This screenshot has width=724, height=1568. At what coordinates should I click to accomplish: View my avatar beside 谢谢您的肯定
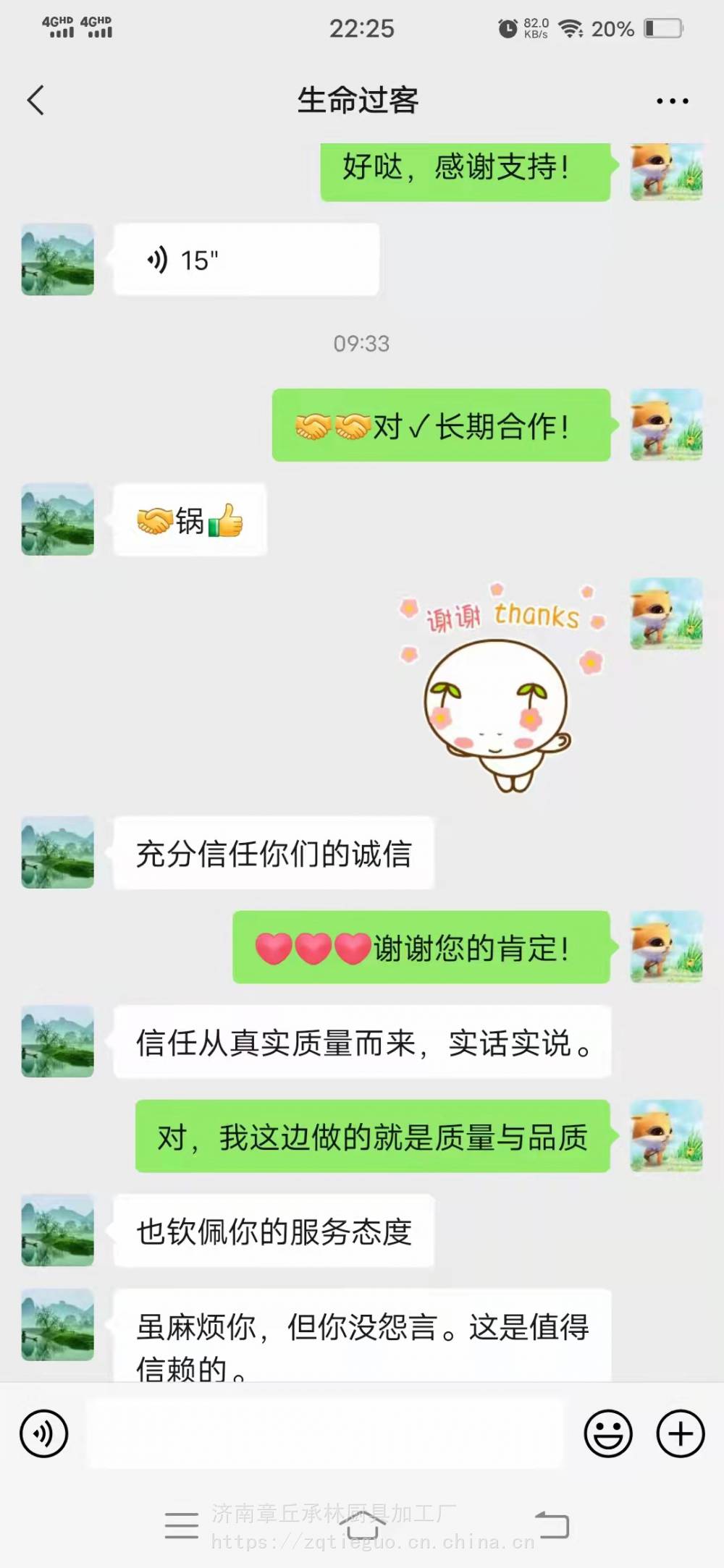(666, 946)
